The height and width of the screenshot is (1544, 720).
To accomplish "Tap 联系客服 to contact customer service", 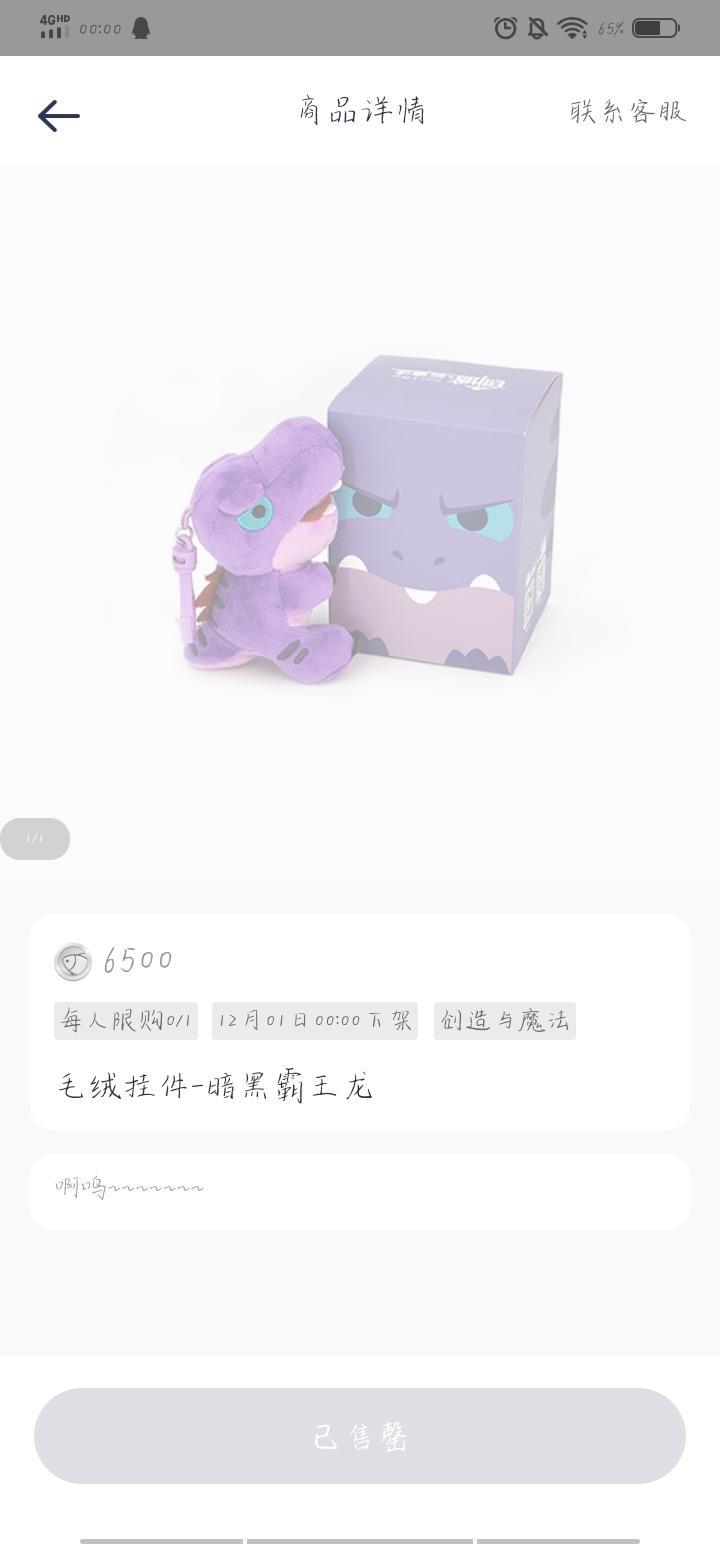I will pyautogui.click(x=627, y=111).
